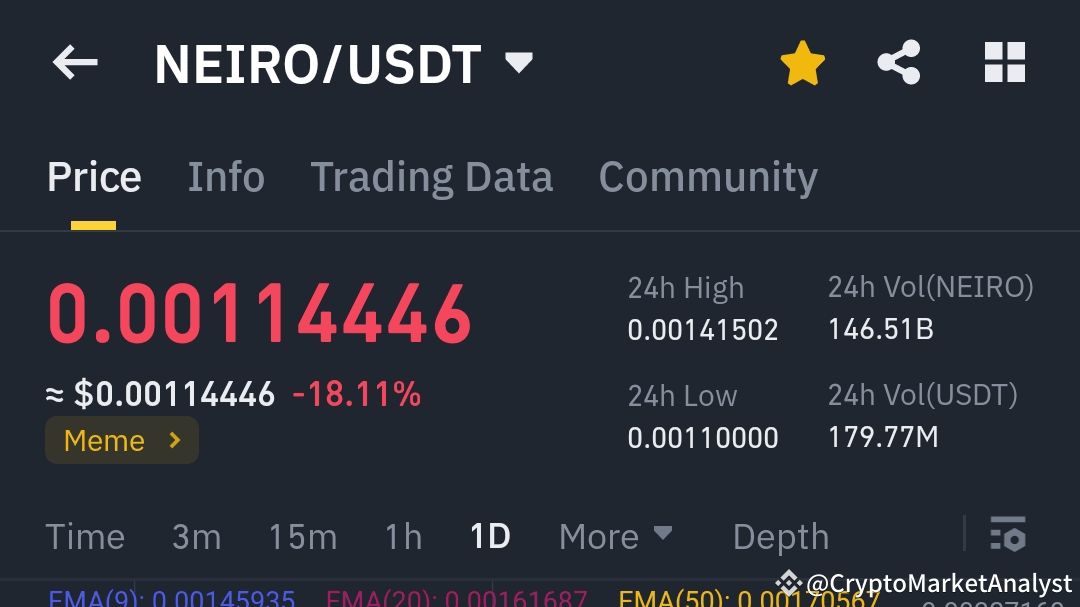Select the 3m chart interval
The image size is (1080, 607).
tap(196, 537)
